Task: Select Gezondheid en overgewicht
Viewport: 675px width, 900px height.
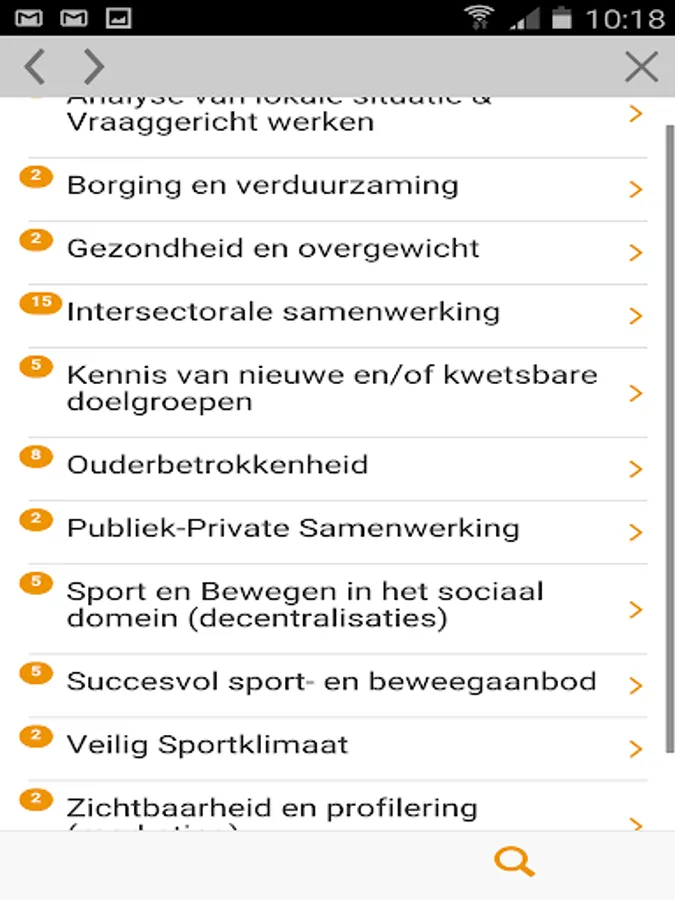Action: (338, 253)
